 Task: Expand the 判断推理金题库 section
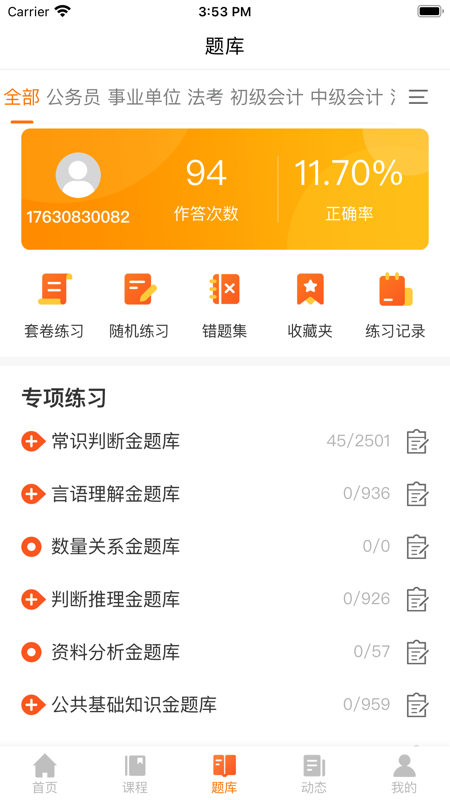tap(32, 599)
